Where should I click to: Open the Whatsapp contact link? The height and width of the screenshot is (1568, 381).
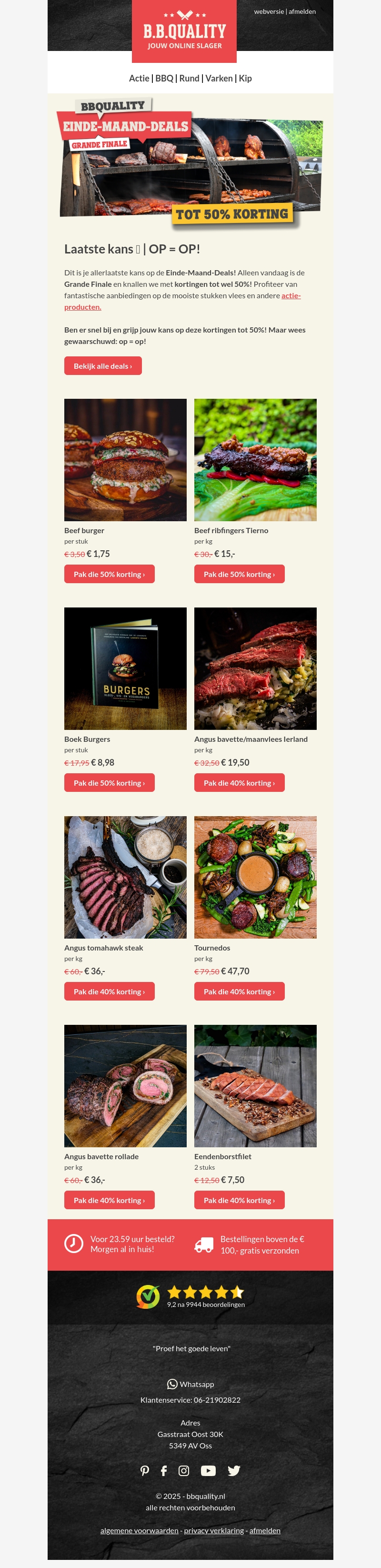click(x=190, y=1384)
